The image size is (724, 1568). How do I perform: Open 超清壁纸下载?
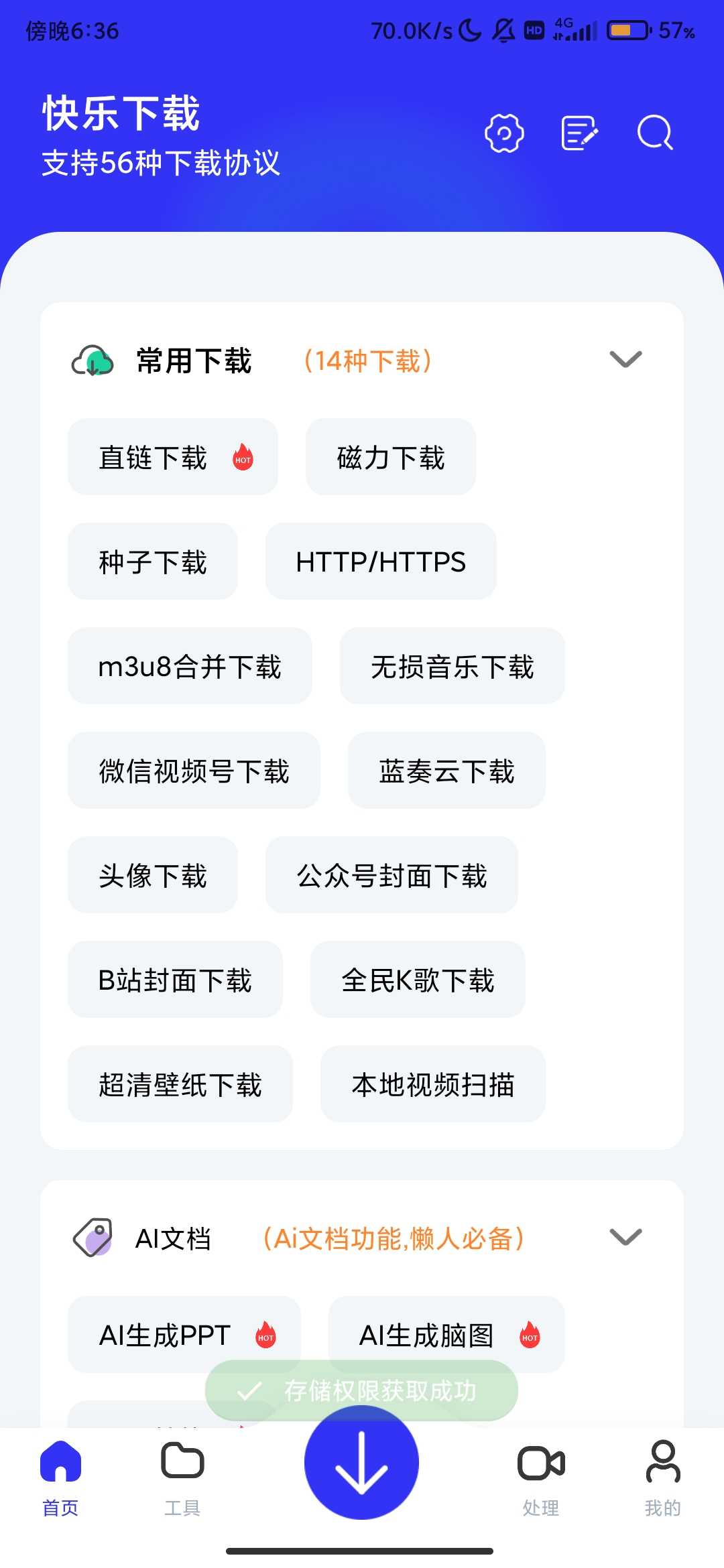tap(180, 1085)
